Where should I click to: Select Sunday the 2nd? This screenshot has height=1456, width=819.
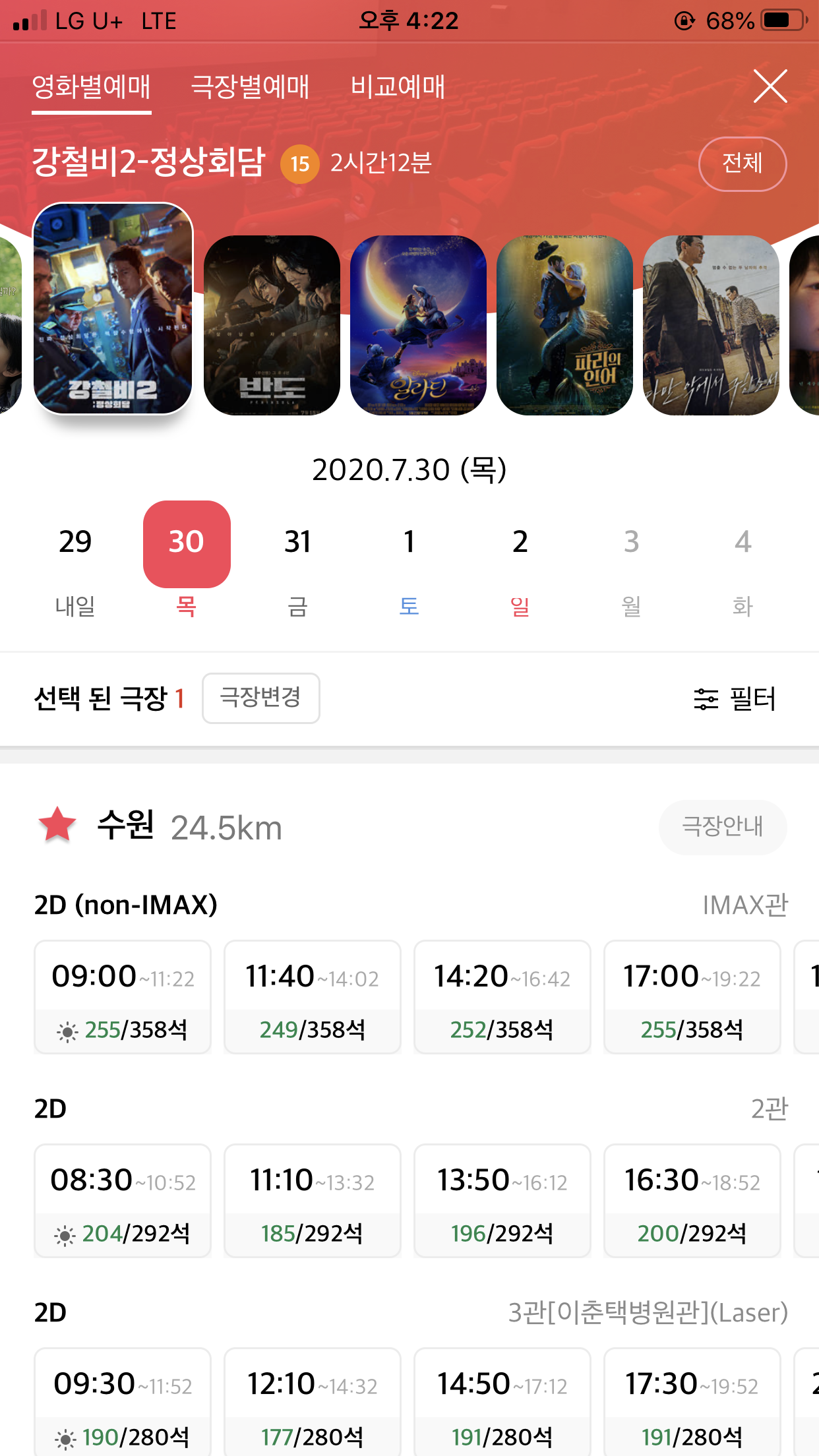tap(520, 559)
